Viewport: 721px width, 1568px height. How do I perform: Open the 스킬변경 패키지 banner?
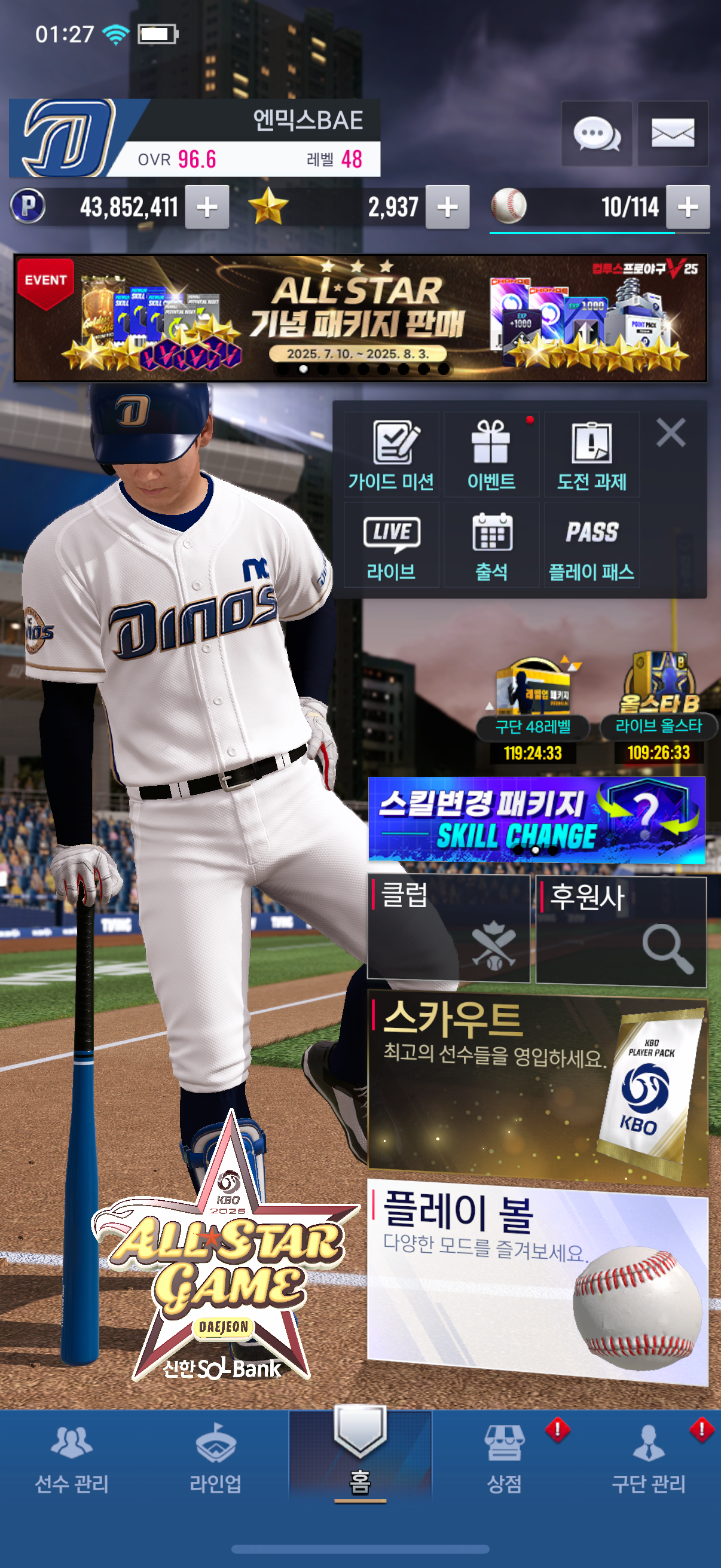[x=536, y=819]
